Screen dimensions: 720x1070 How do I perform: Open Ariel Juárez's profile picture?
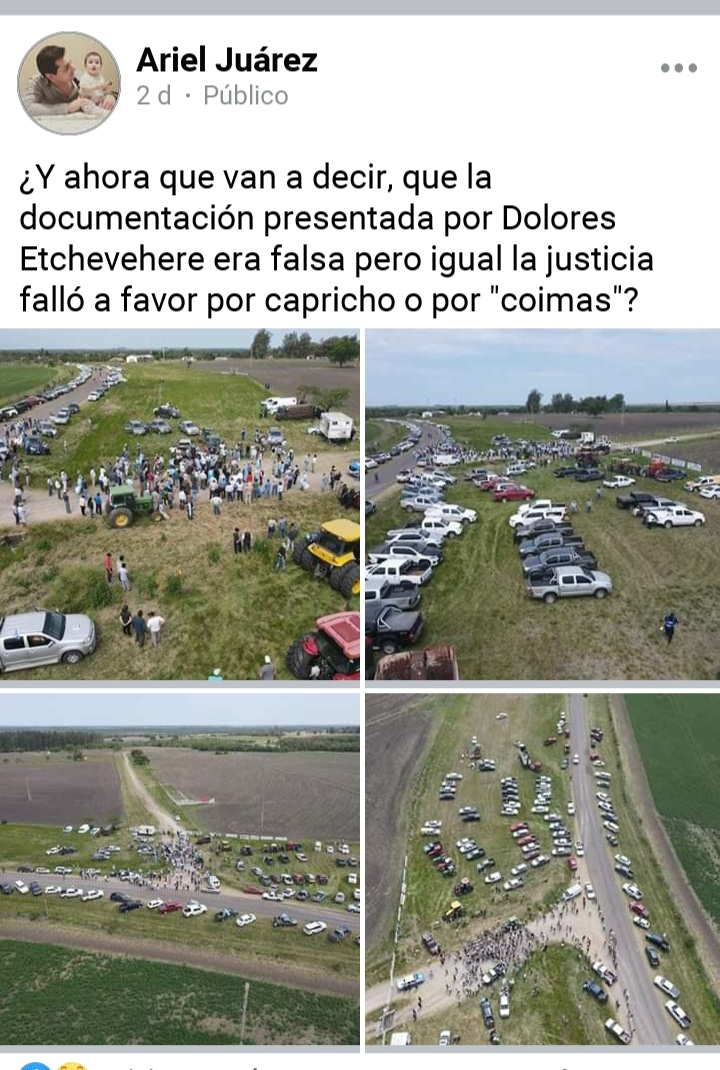(x=69, y=83)
